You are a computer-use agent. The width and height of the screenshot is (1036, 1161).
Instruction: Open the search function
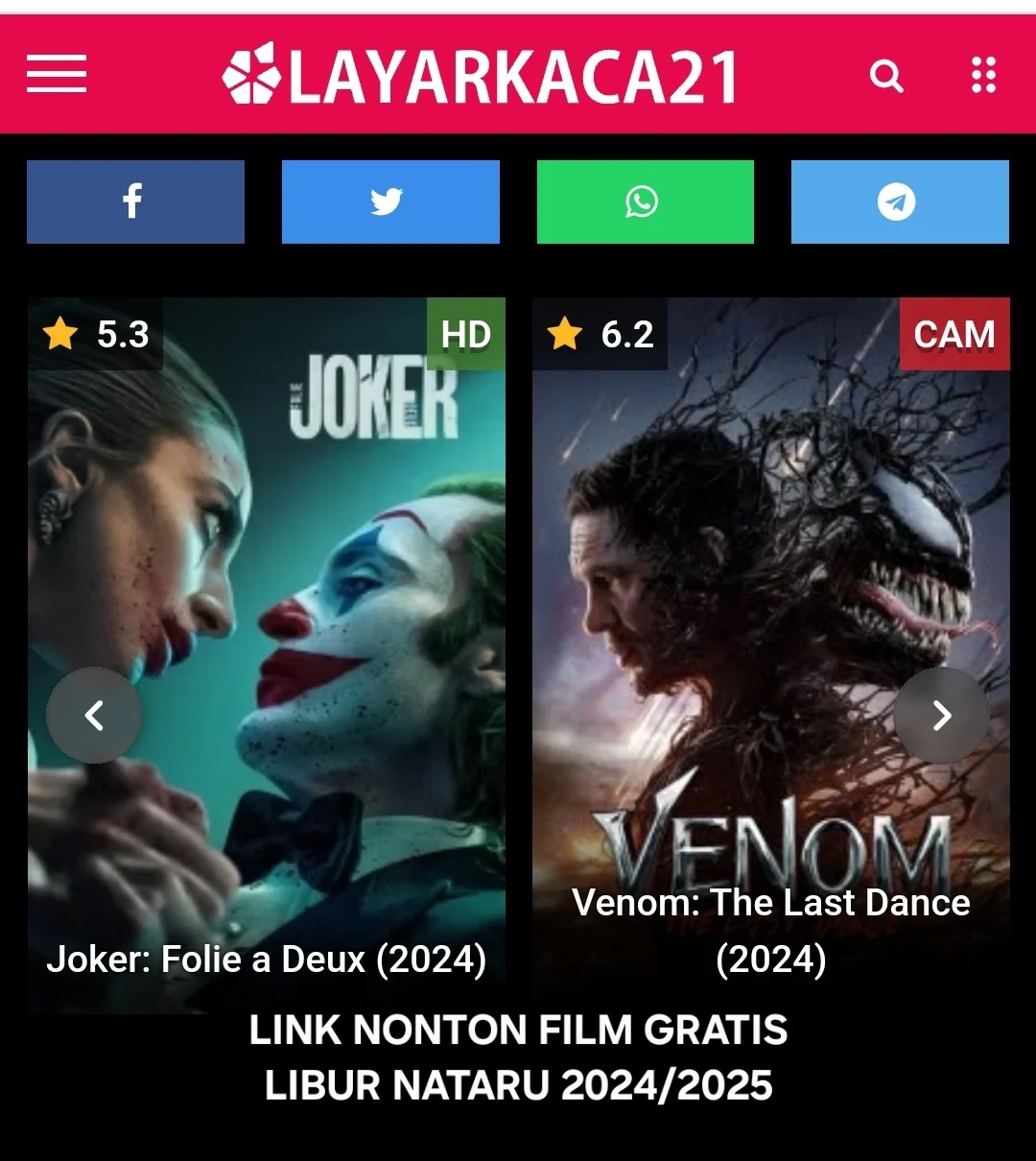(886, 75)
